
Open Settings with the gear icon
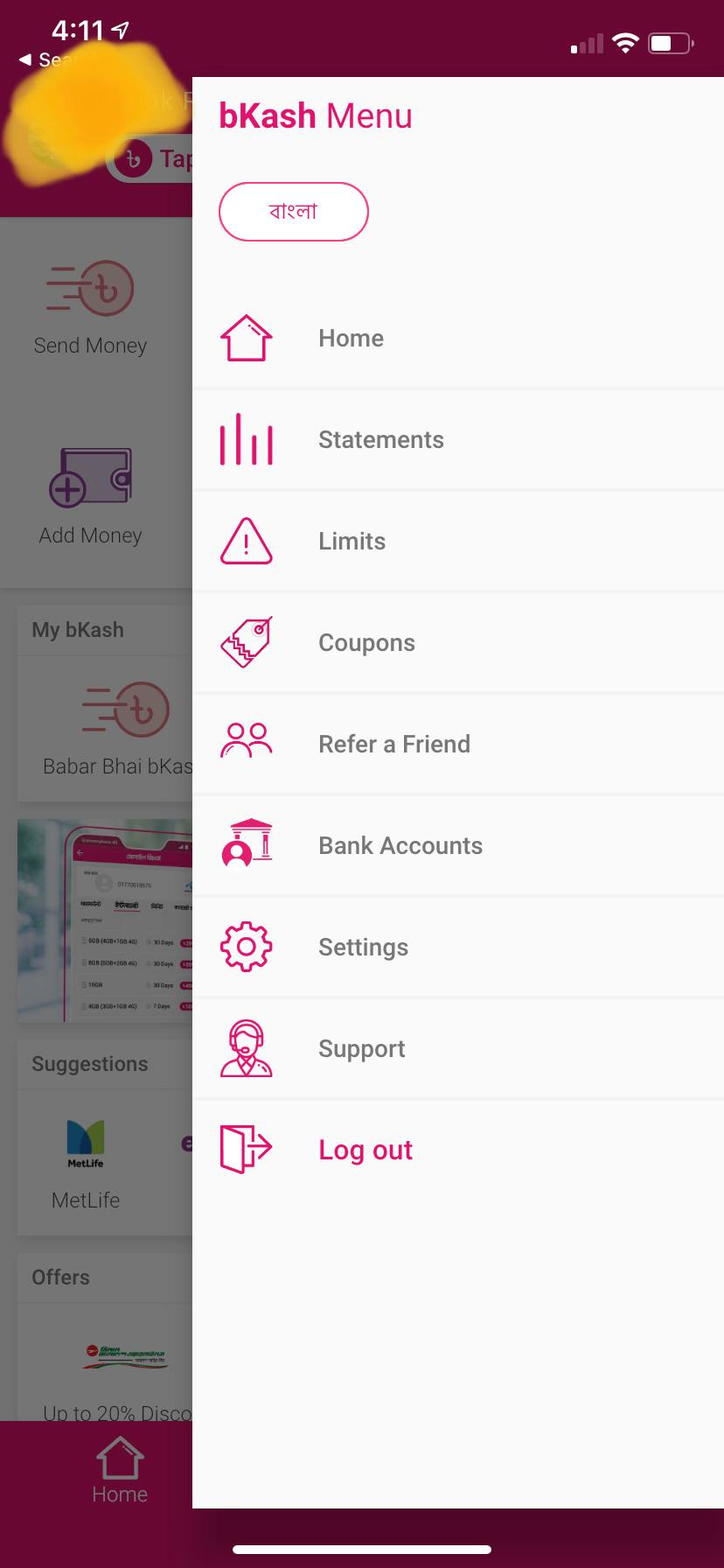coord(246,946)
